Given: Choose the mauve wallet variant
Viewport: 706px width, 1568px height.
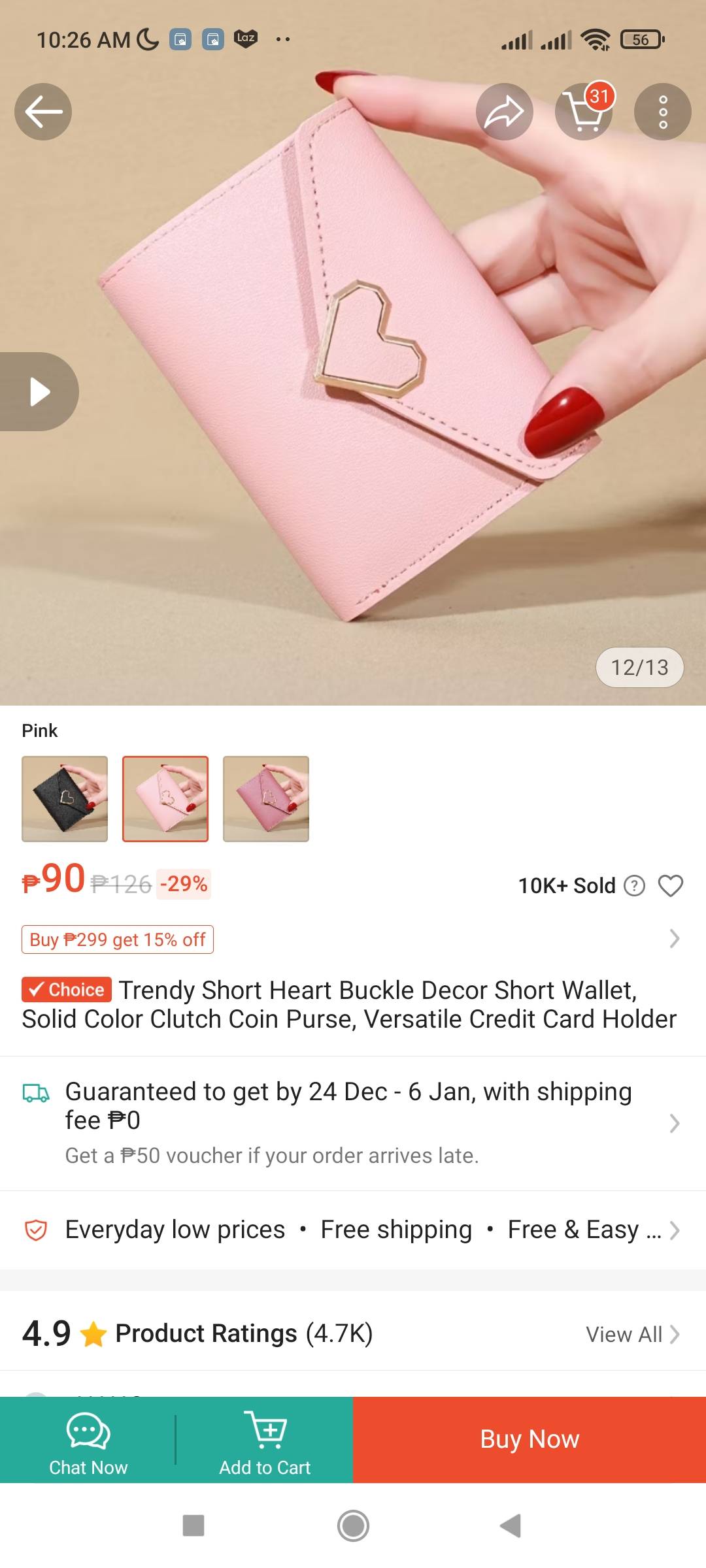Looking at the screenshot, I should 266,798.
